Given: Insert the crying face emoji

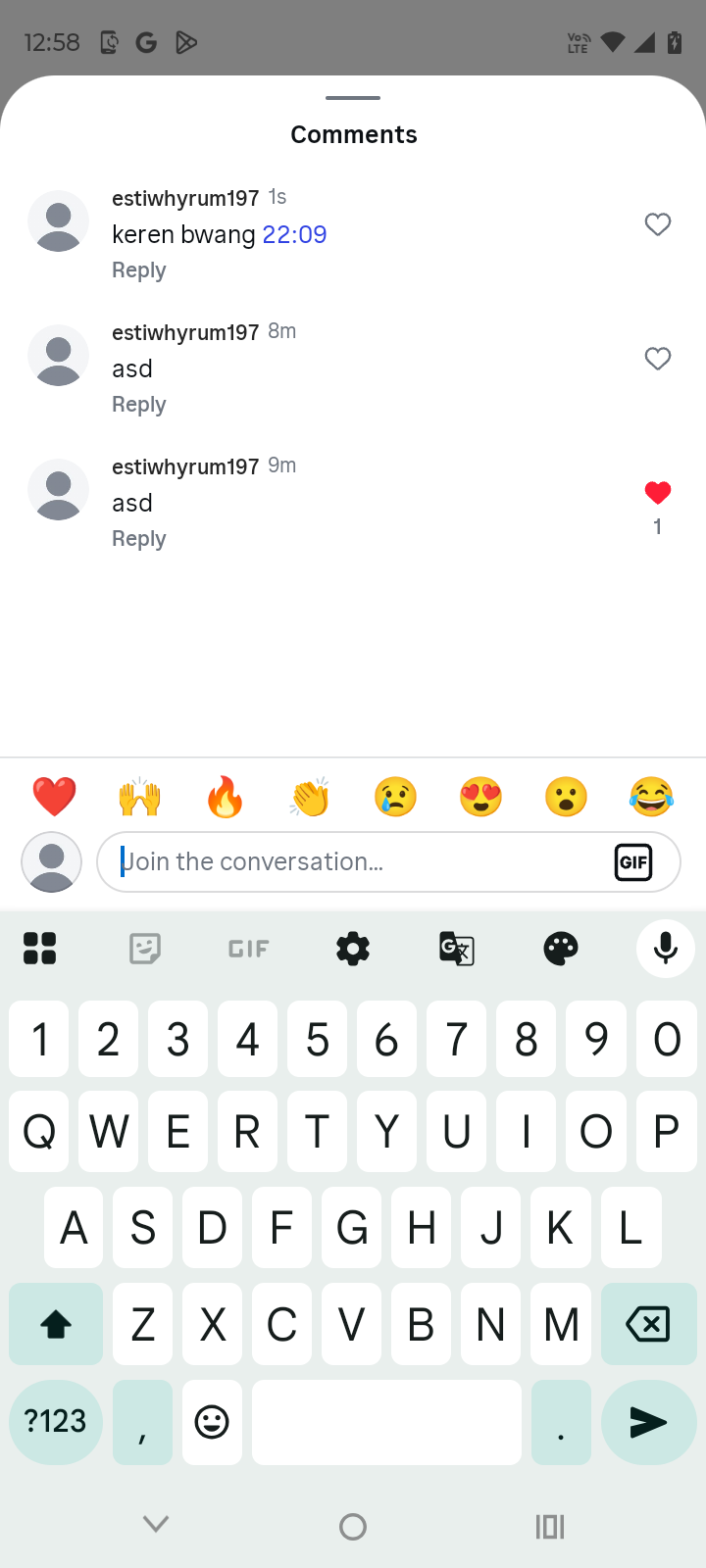Looking at the screenshot, I should (396, 797).
